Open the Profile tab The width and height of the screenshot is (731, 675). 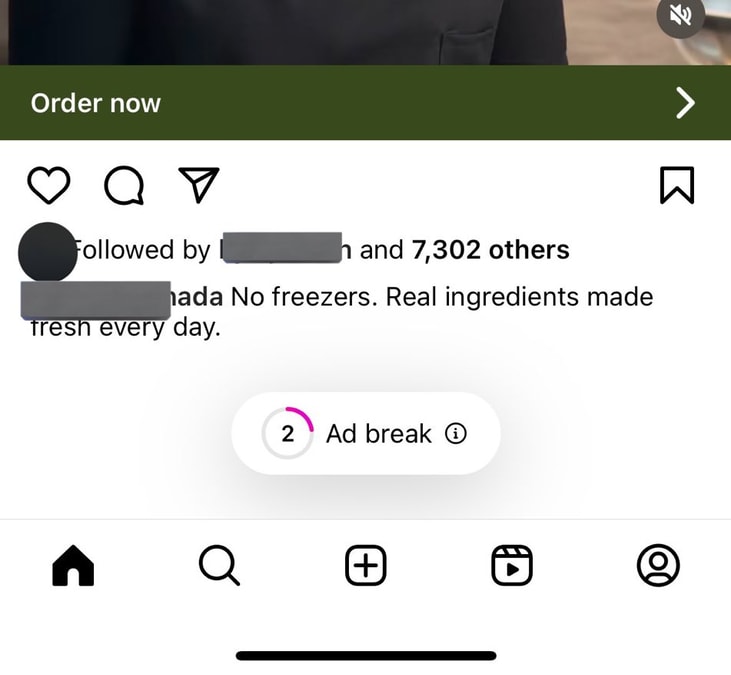[x=658, y=566]
